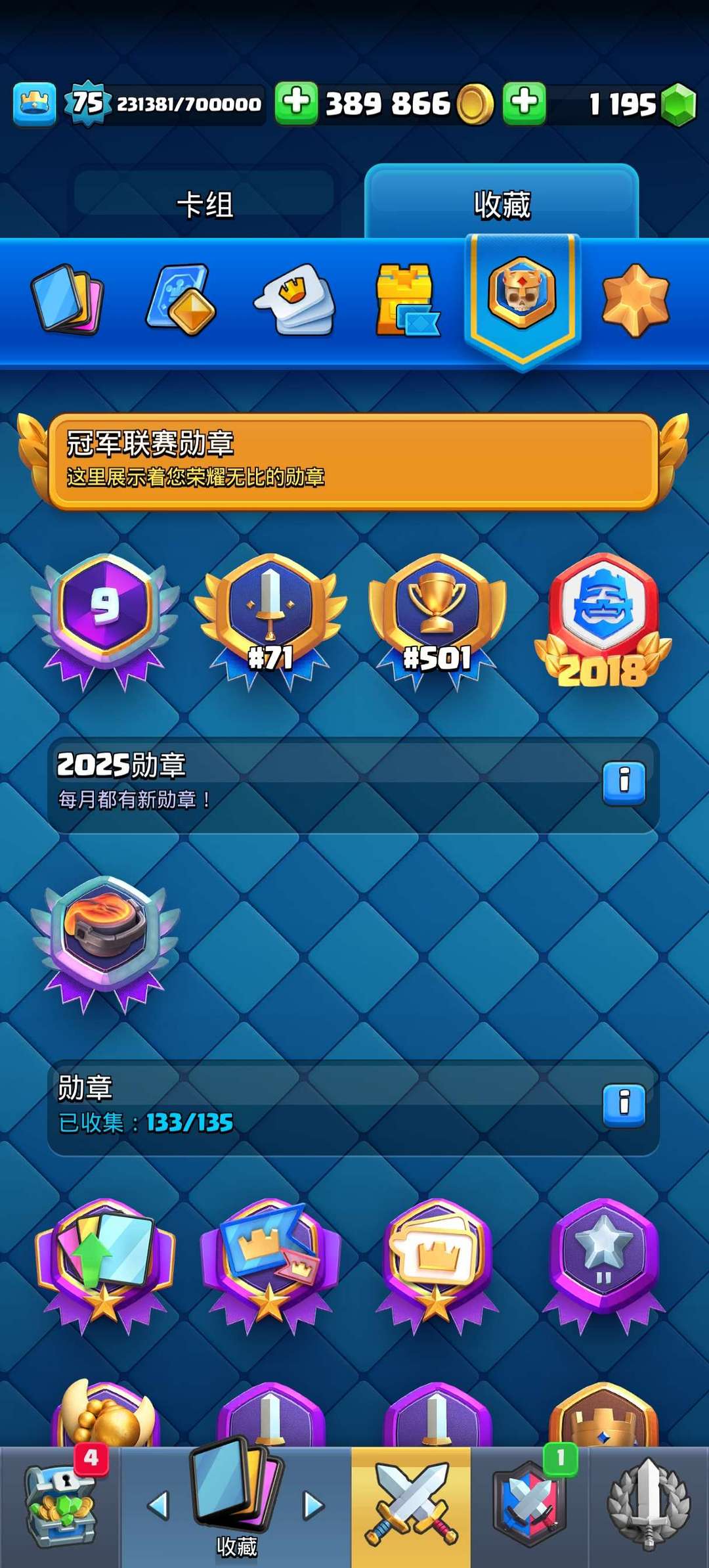709x1568 pixels.
Task: Open the cards collection category
Action: tap(68, 300)
